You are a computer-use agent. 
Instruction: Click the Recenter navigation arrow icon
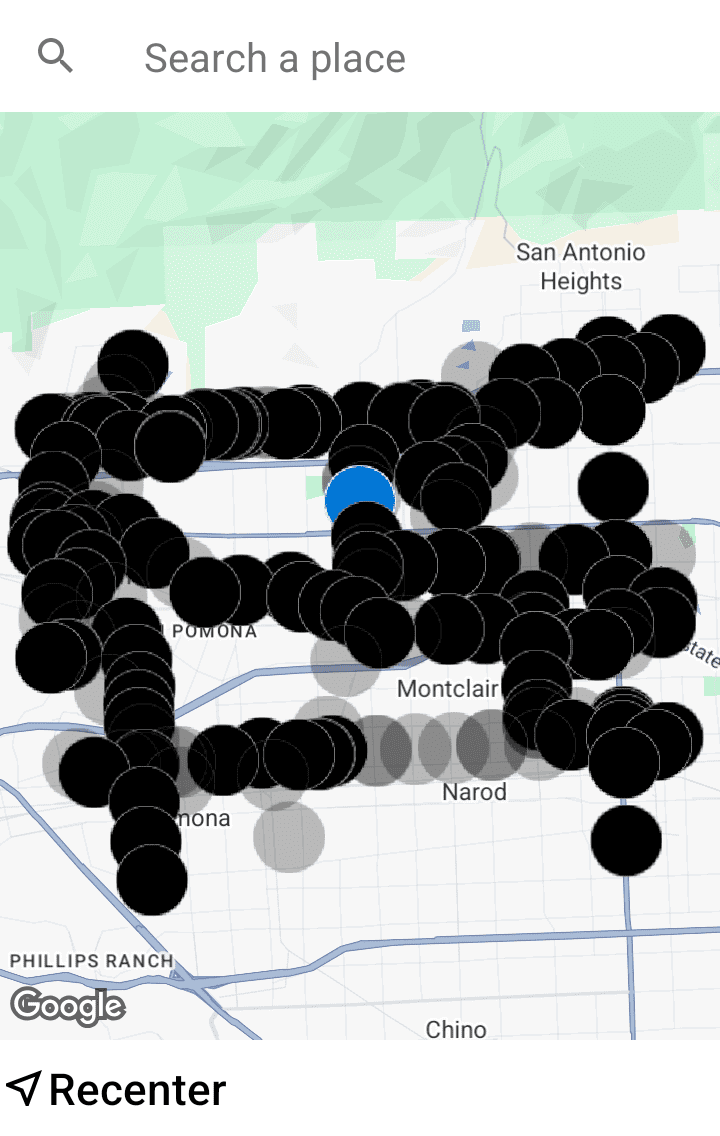pyautogui.click(x=22, y=1090)
